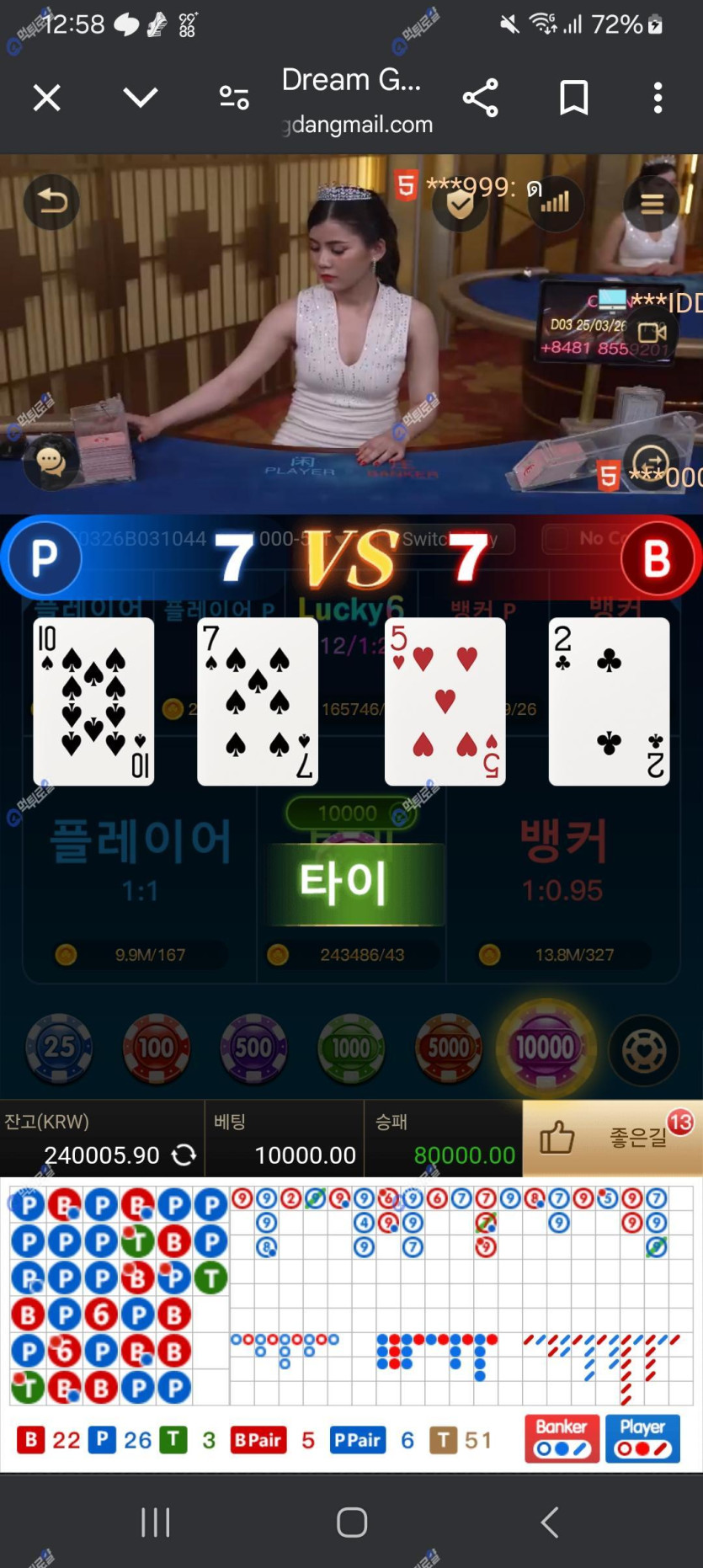Share this page

[481, 99]
